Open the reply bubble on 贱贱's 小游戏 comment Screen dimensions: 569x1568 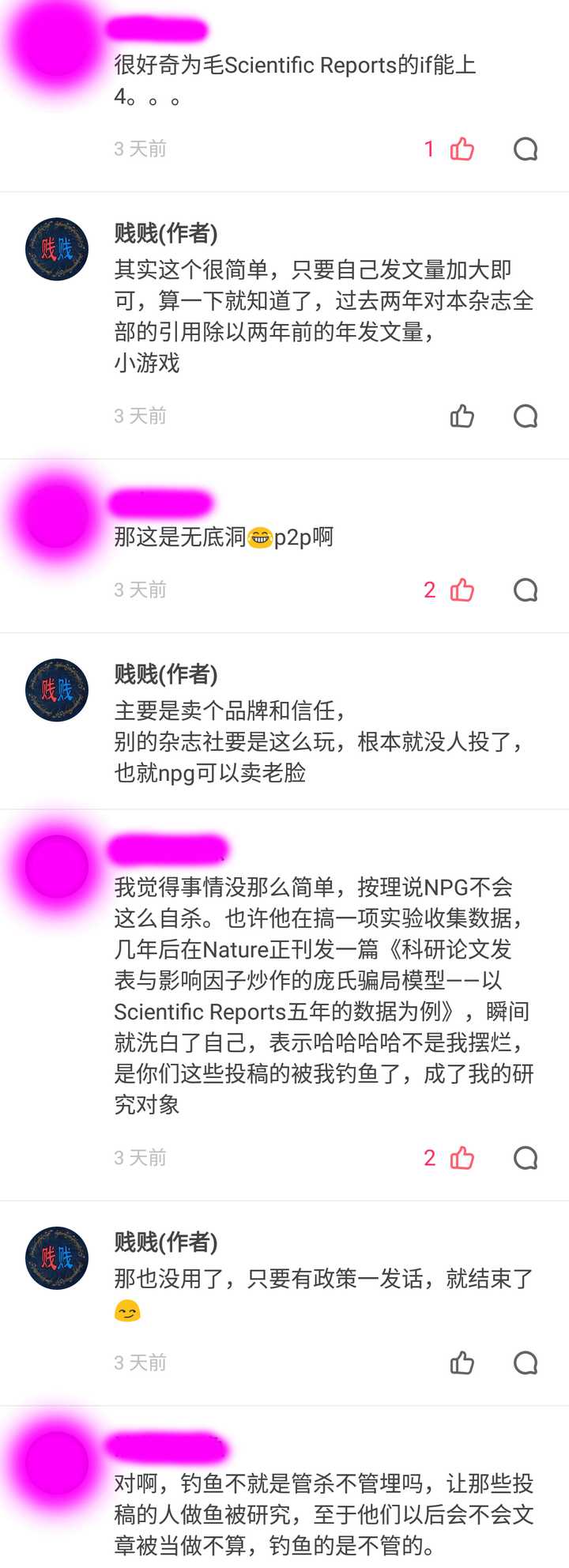coord(524,416)
